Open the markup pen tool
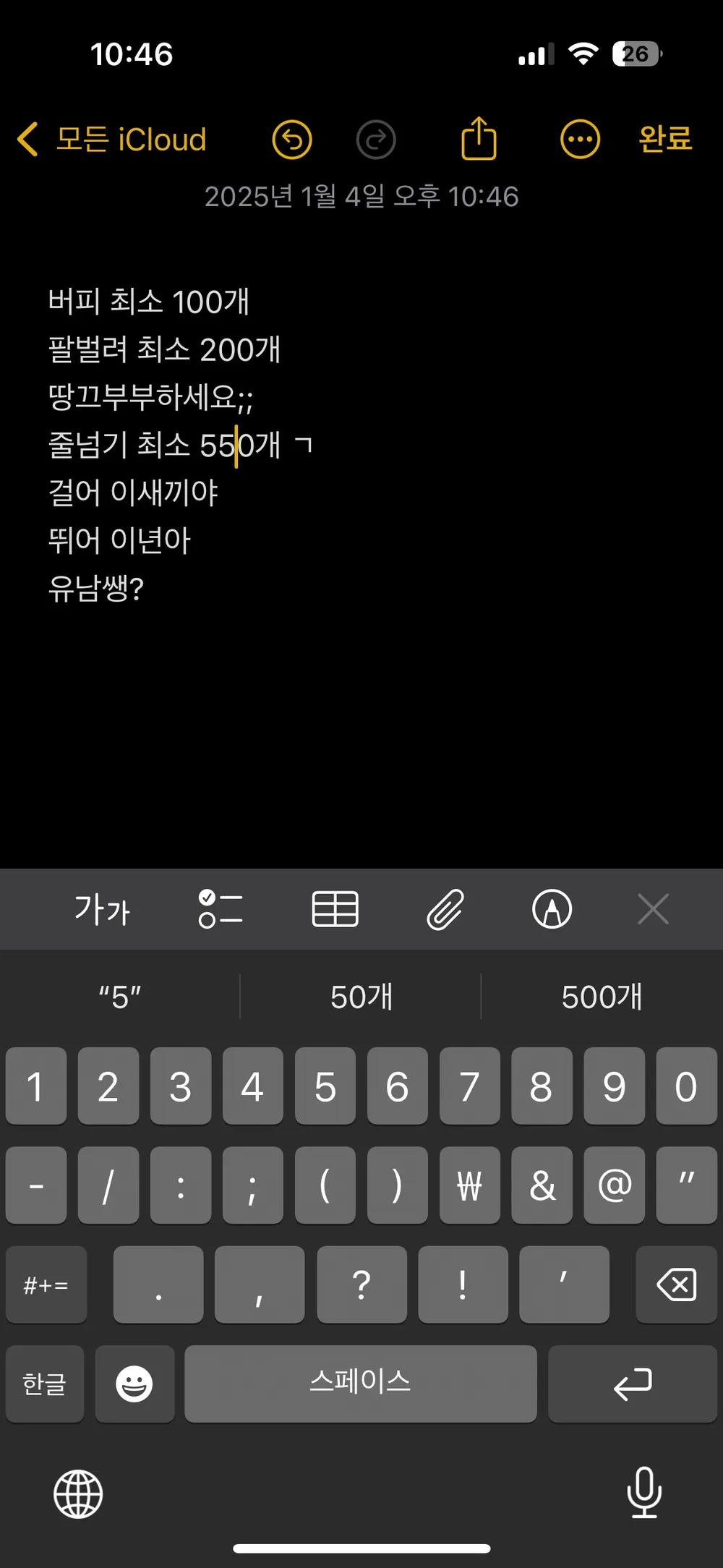Screen dimensions: 723x1568 tap(552, 909)
